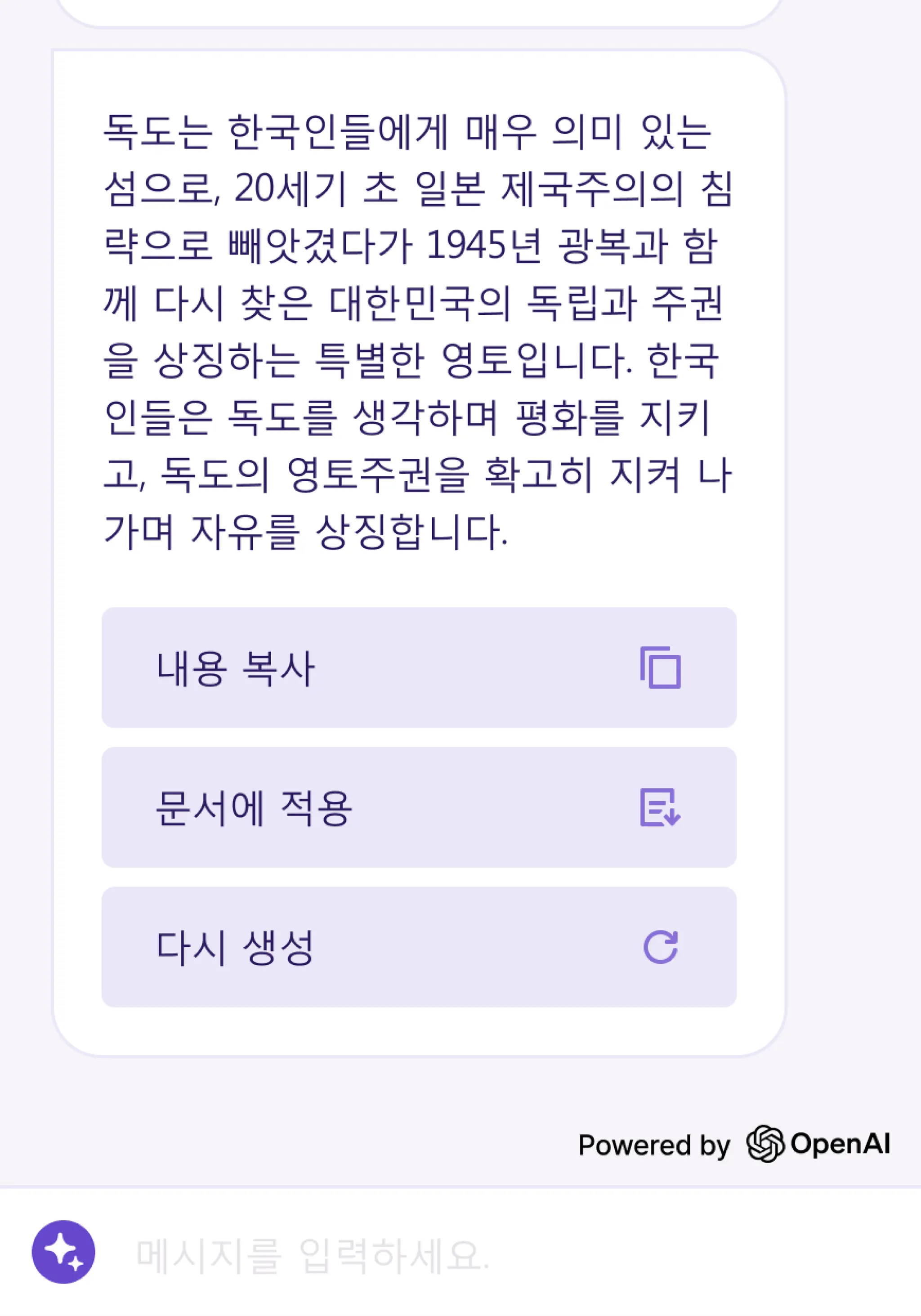The image size is (921, 1316).
Task: Apply the response with 문서에 적용
Action: (x=418, y=808)
